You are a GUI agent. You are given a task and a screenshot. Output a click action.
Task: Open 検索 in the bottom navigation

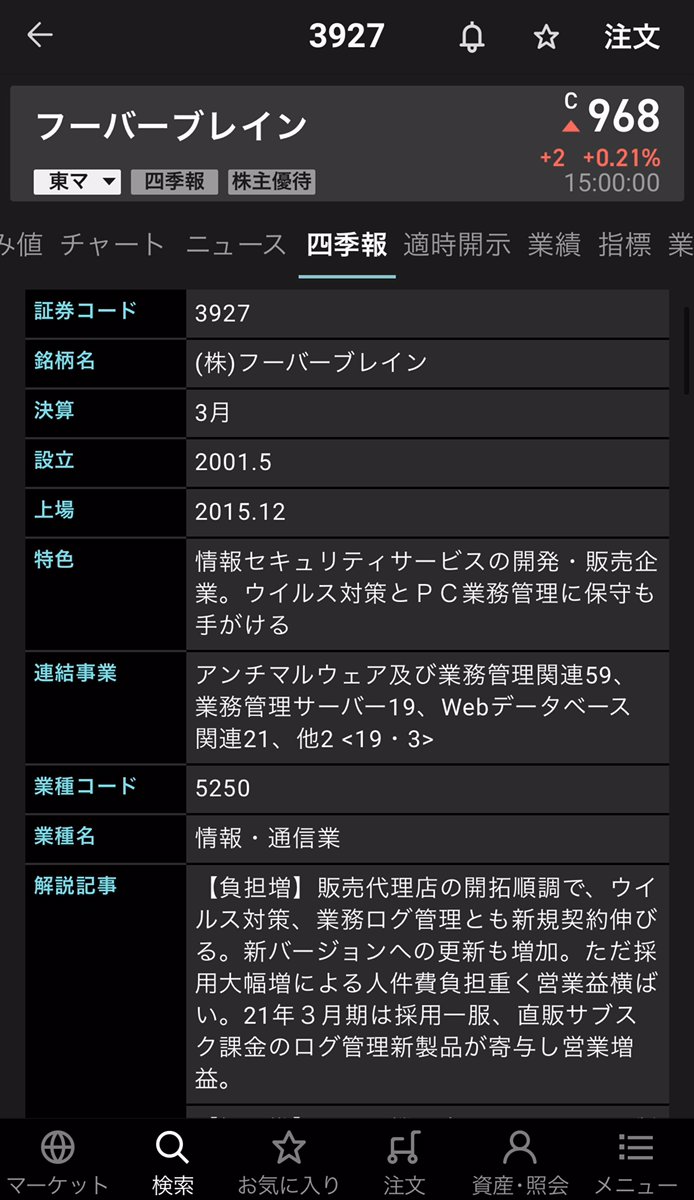coord(173,1160)
